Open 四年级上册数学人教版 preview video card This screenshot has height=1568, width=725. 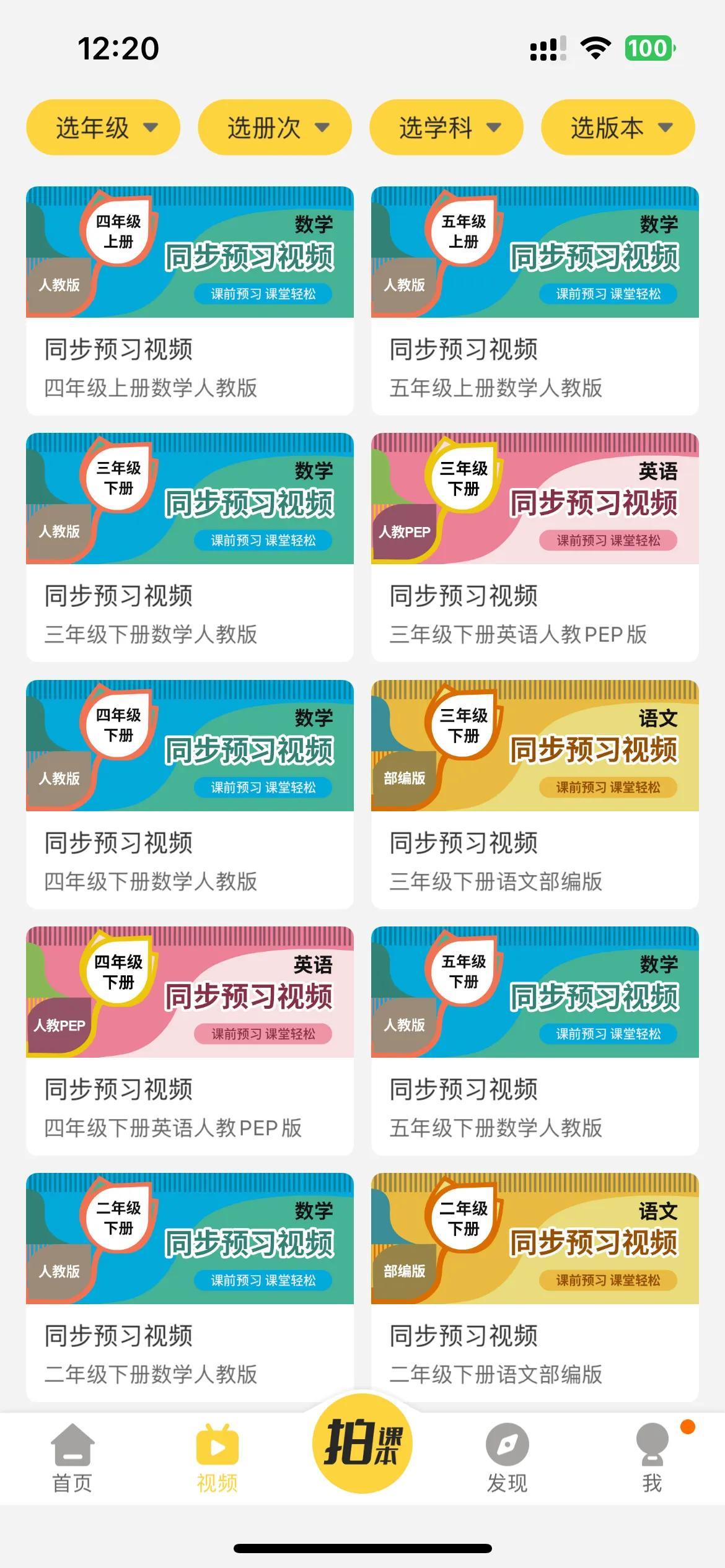(x=190, y=300)
